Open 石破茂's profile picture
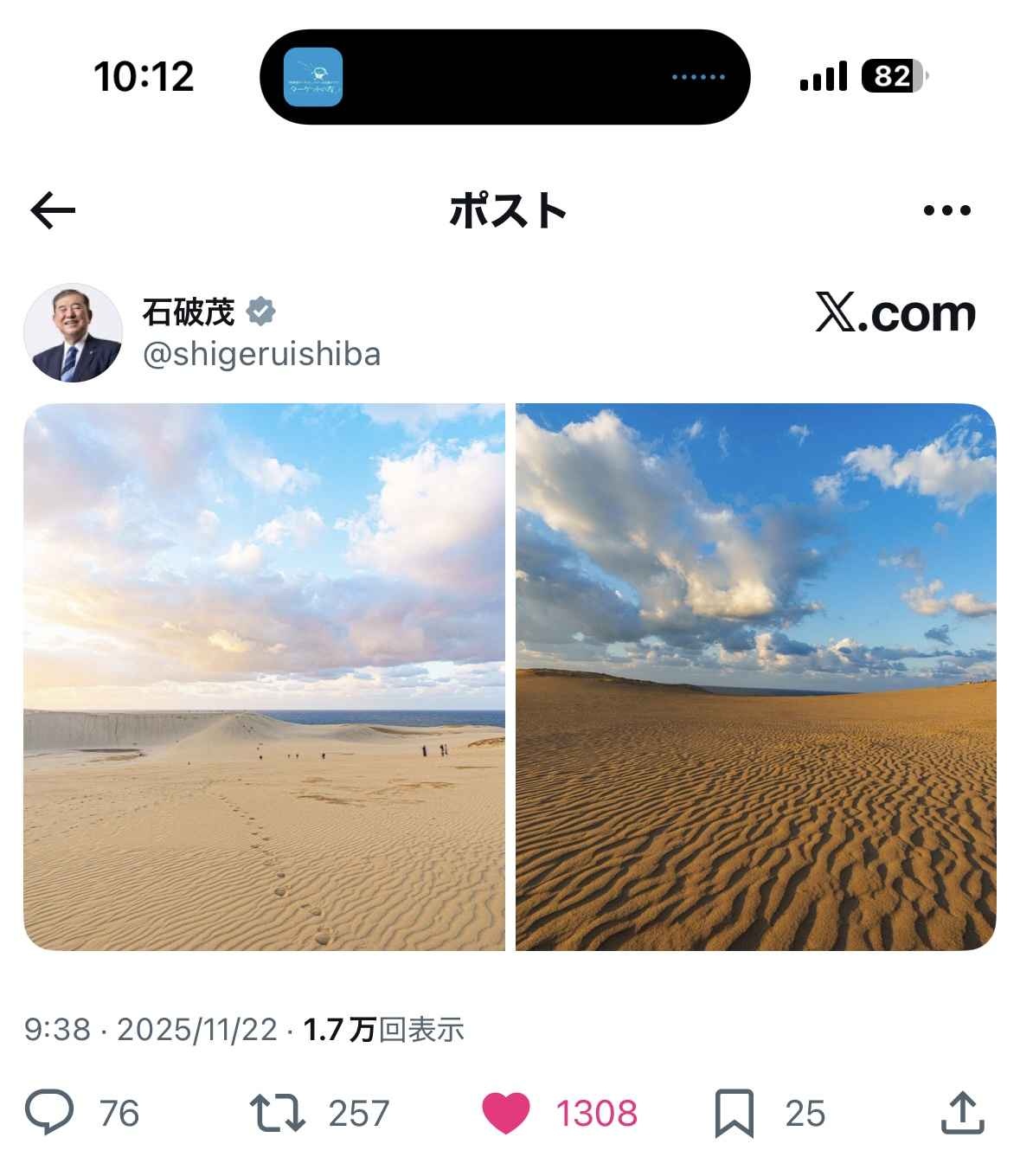Screen dimensions: 1020x1176 [73, 333]
